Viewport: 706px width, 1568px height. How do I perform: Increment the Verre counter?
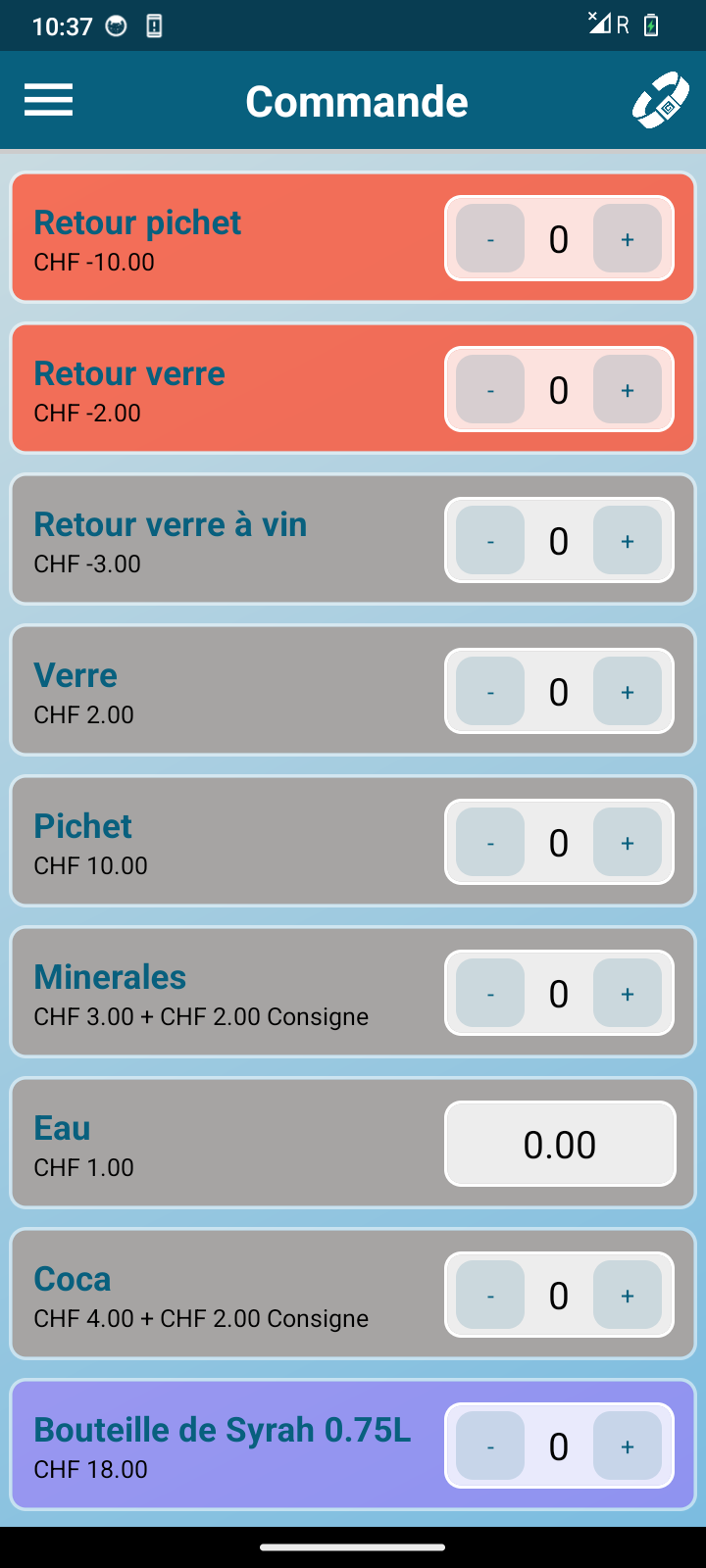[x=627, y=691]
